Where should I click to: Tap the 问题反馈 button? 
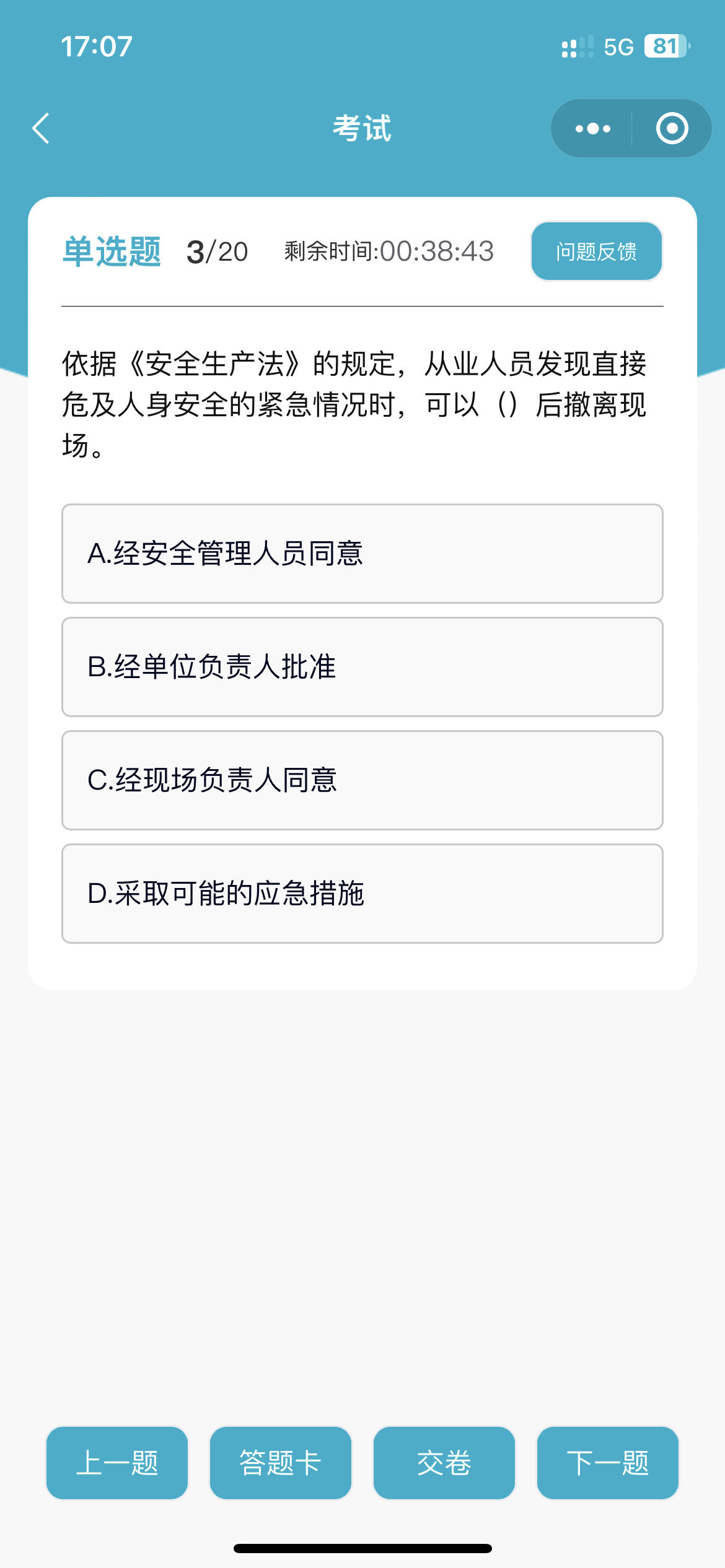[x=597, y=251]
